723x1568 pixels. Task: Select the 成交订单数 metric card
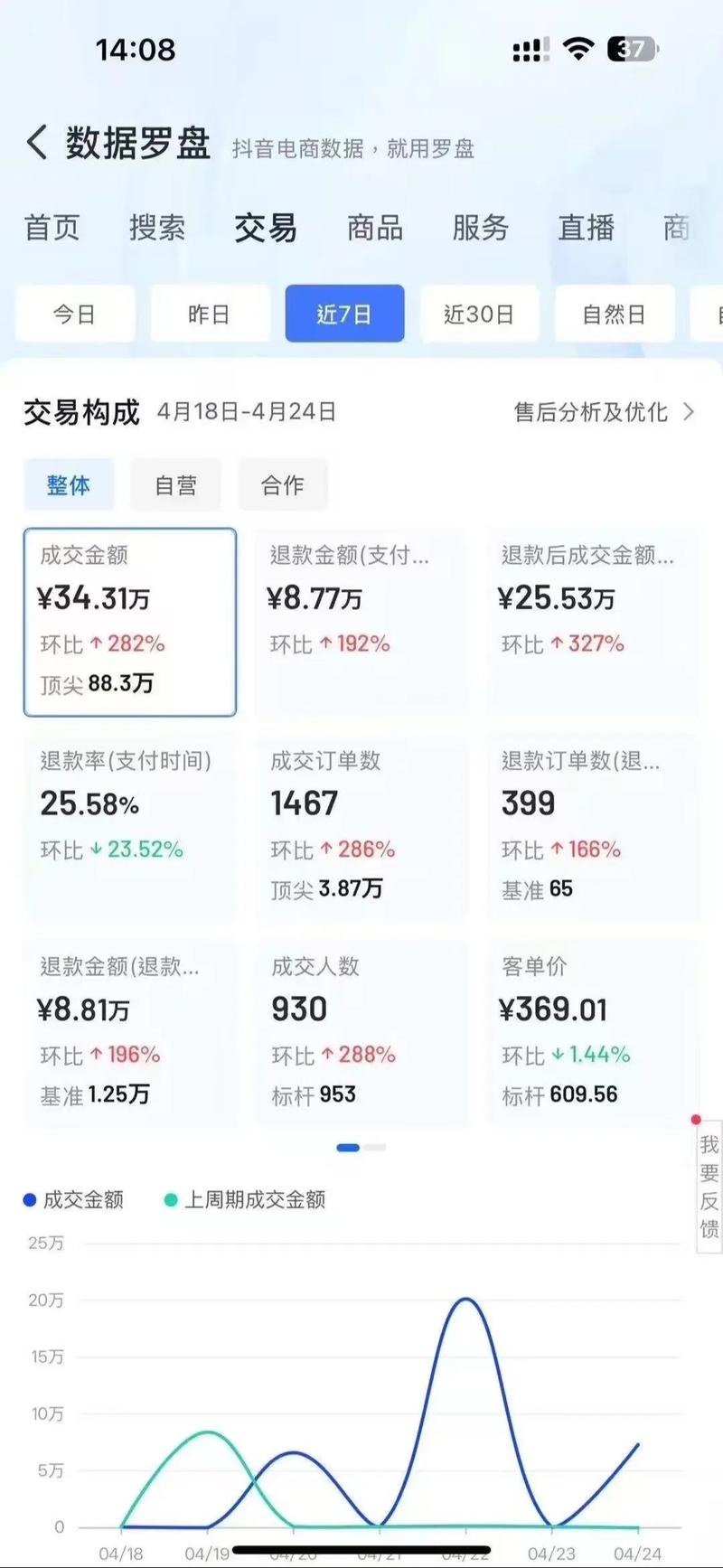pos(361,827)
